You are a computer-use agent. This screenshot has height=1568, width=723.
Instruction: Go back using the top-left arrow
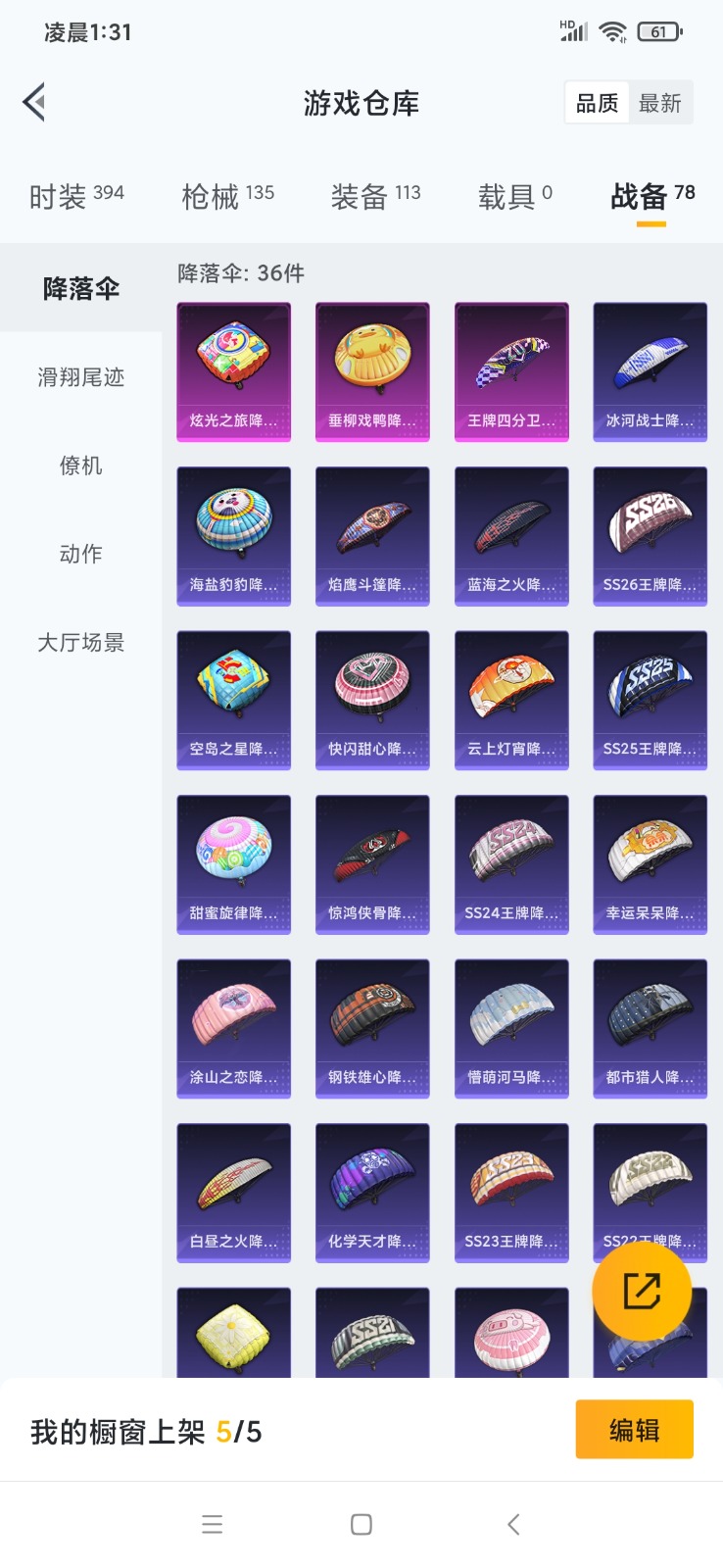35,102
